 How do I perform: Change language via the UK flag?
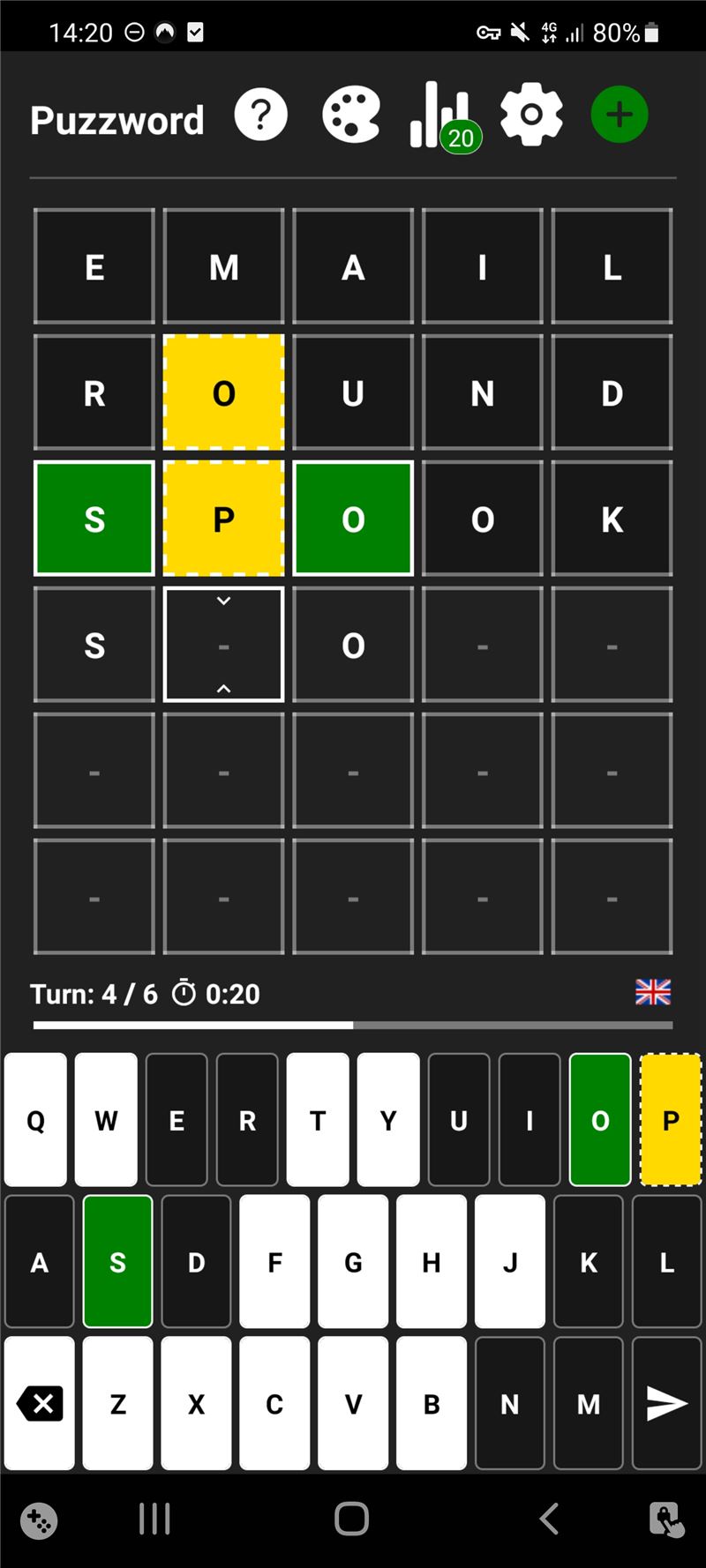click(653, 992)
